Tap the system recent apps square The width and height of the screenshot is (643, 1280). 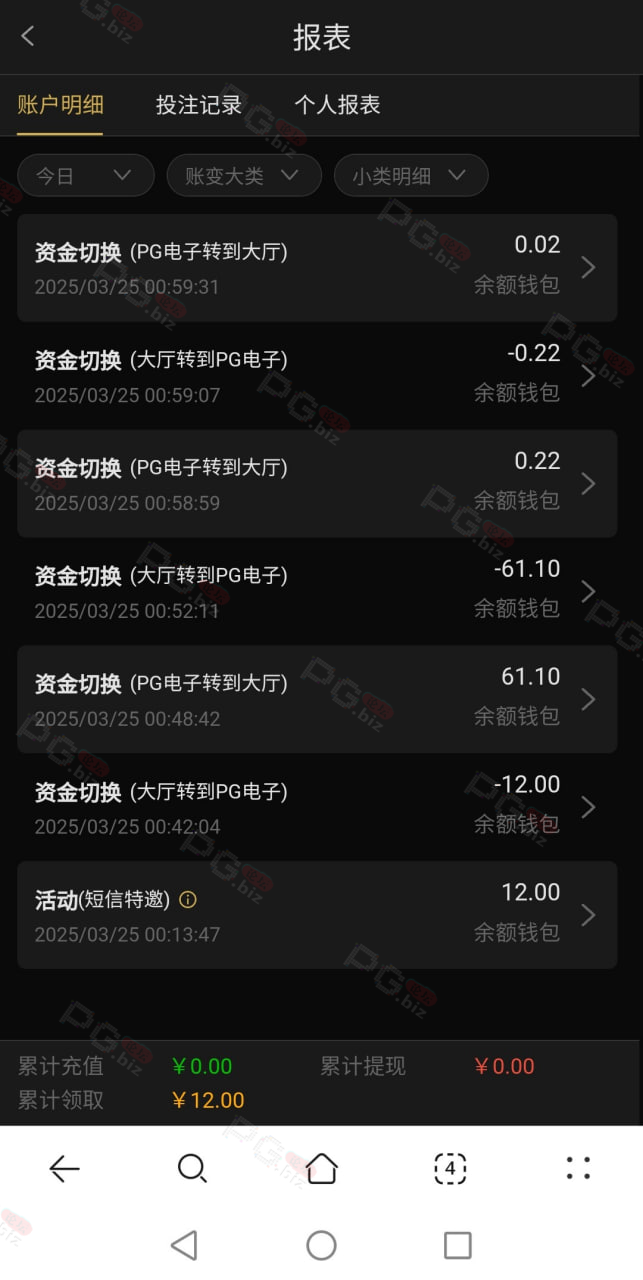[457, 1245]
